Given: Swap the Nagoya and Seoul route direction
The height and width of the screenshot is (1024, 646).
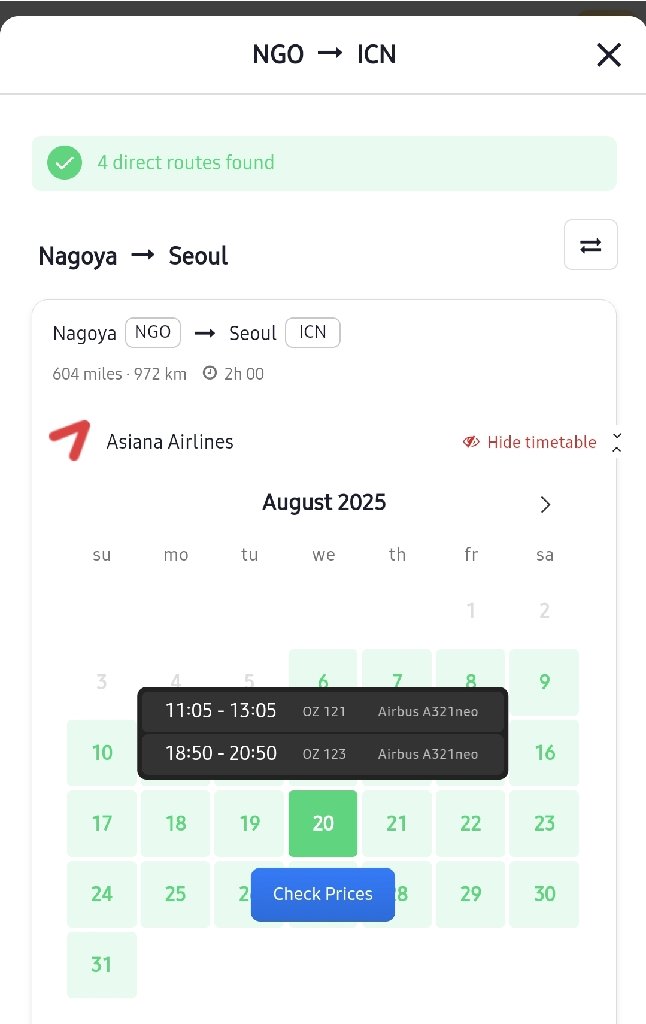Looking at the screenshot, I should pyautogui.click(x=590, y=245).
